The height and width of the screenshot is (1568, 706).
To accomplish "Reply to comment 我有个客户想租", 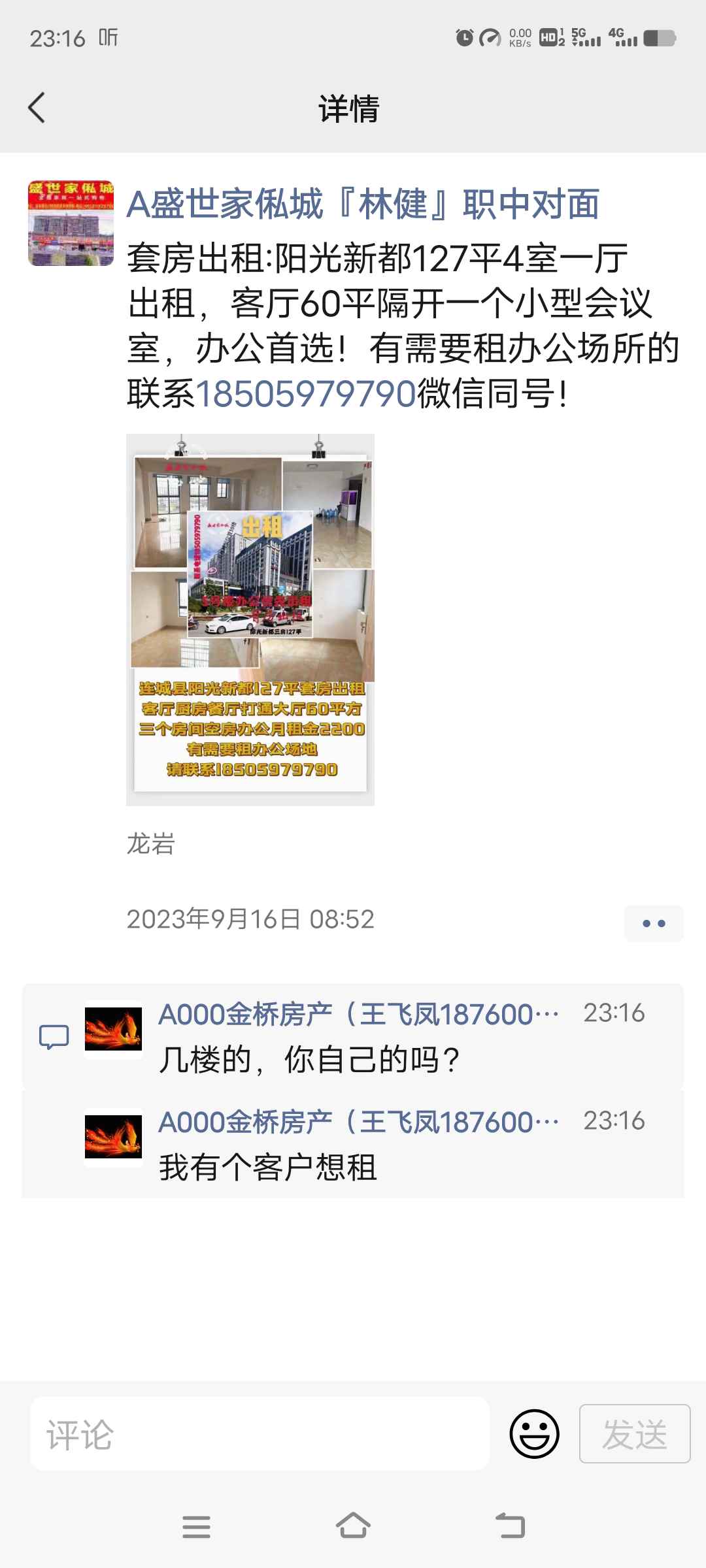I will point(268,1168).
